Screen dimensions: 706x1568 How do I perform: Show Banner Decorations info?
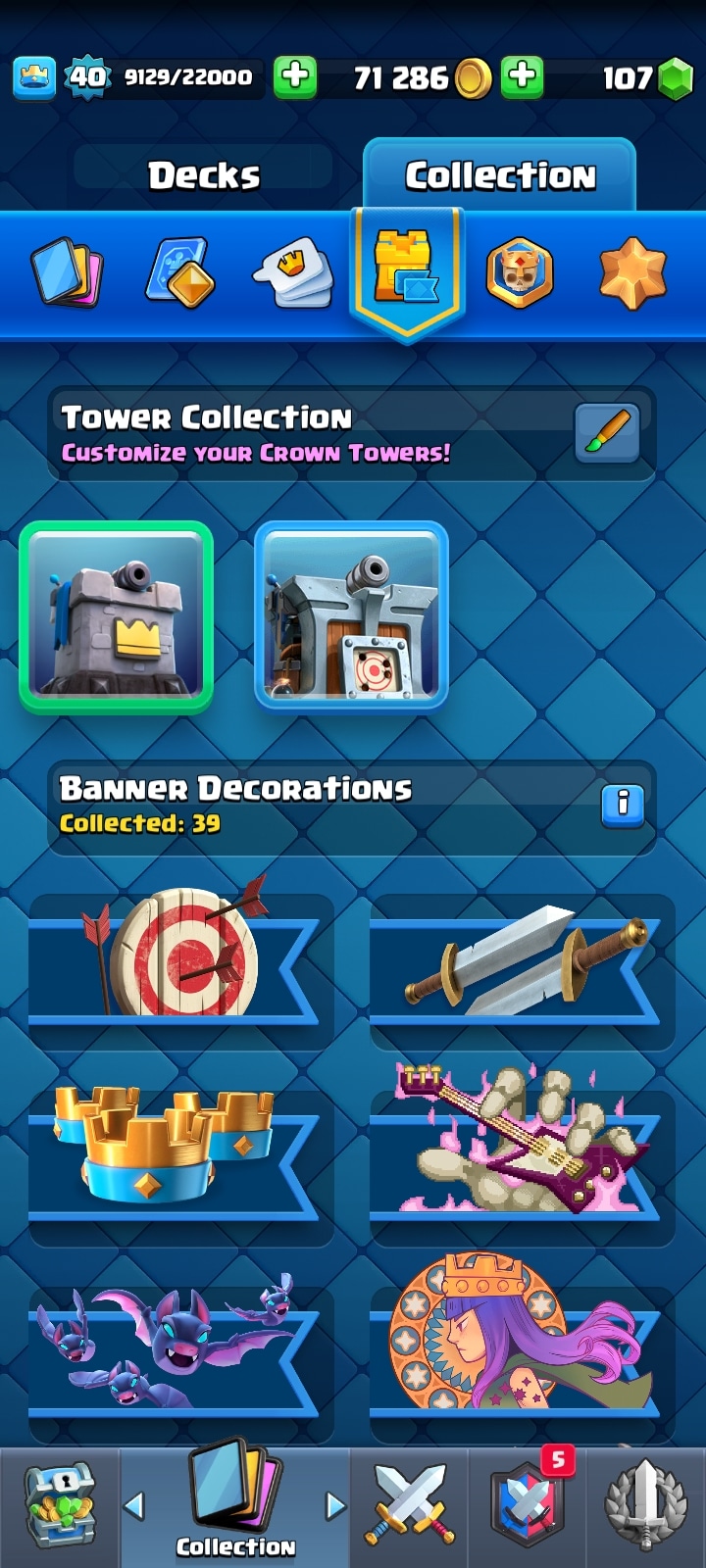tap(622, 804)
